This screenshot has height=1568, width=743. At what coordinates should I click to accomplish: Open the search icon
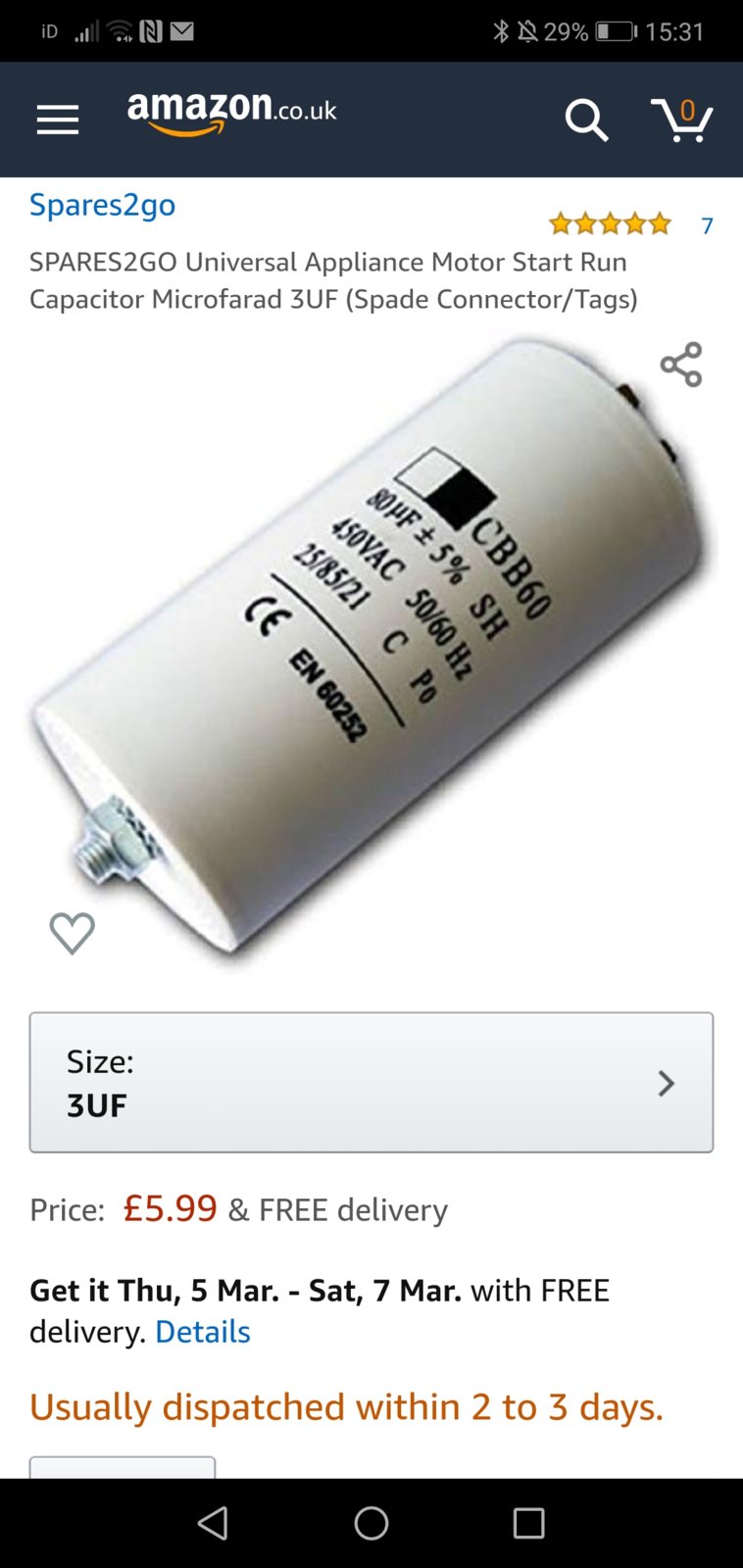click(586, 121)
